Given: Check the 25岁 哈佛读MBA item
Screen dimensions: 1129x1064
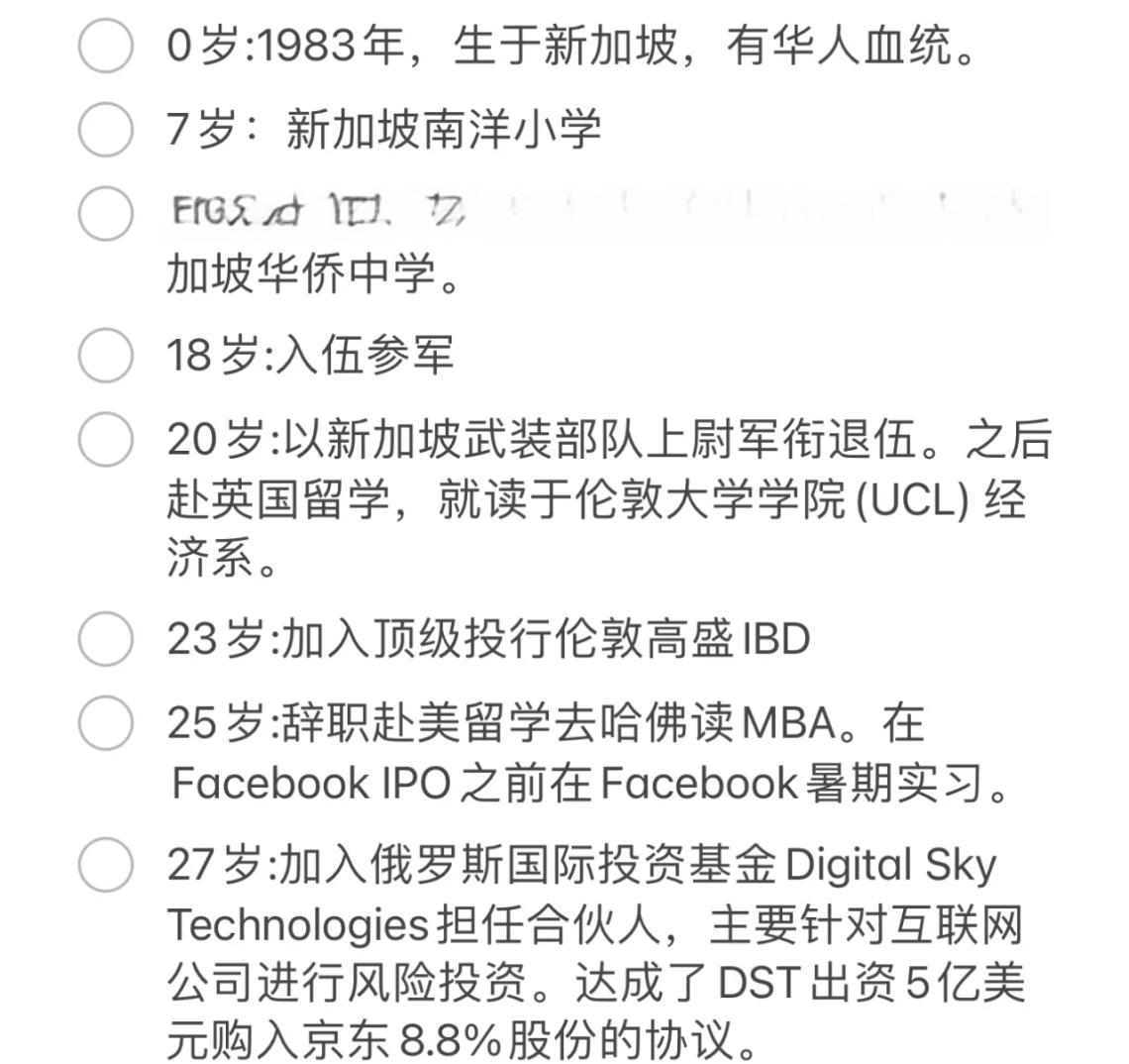Looking at the screenshot, I should click(105, 723).
